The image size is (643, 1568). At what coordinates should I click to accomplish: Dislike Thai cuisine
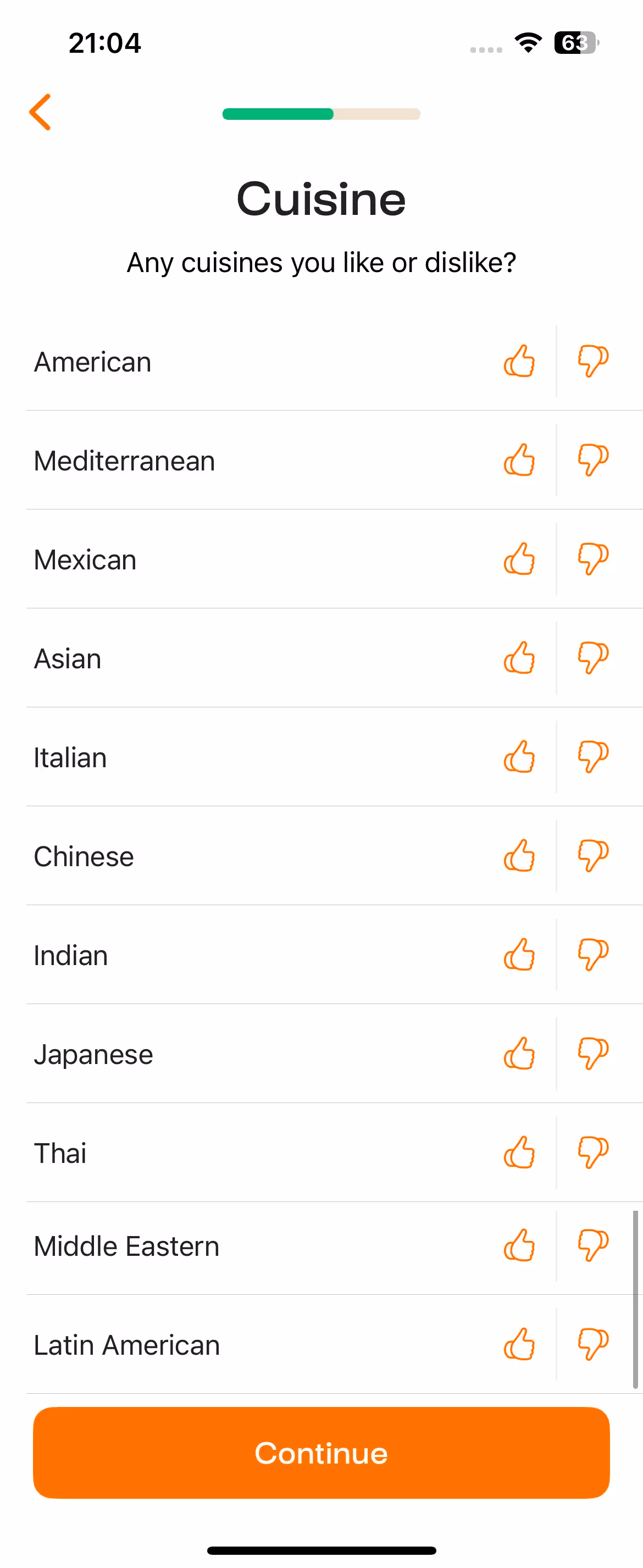[592, 1153]
